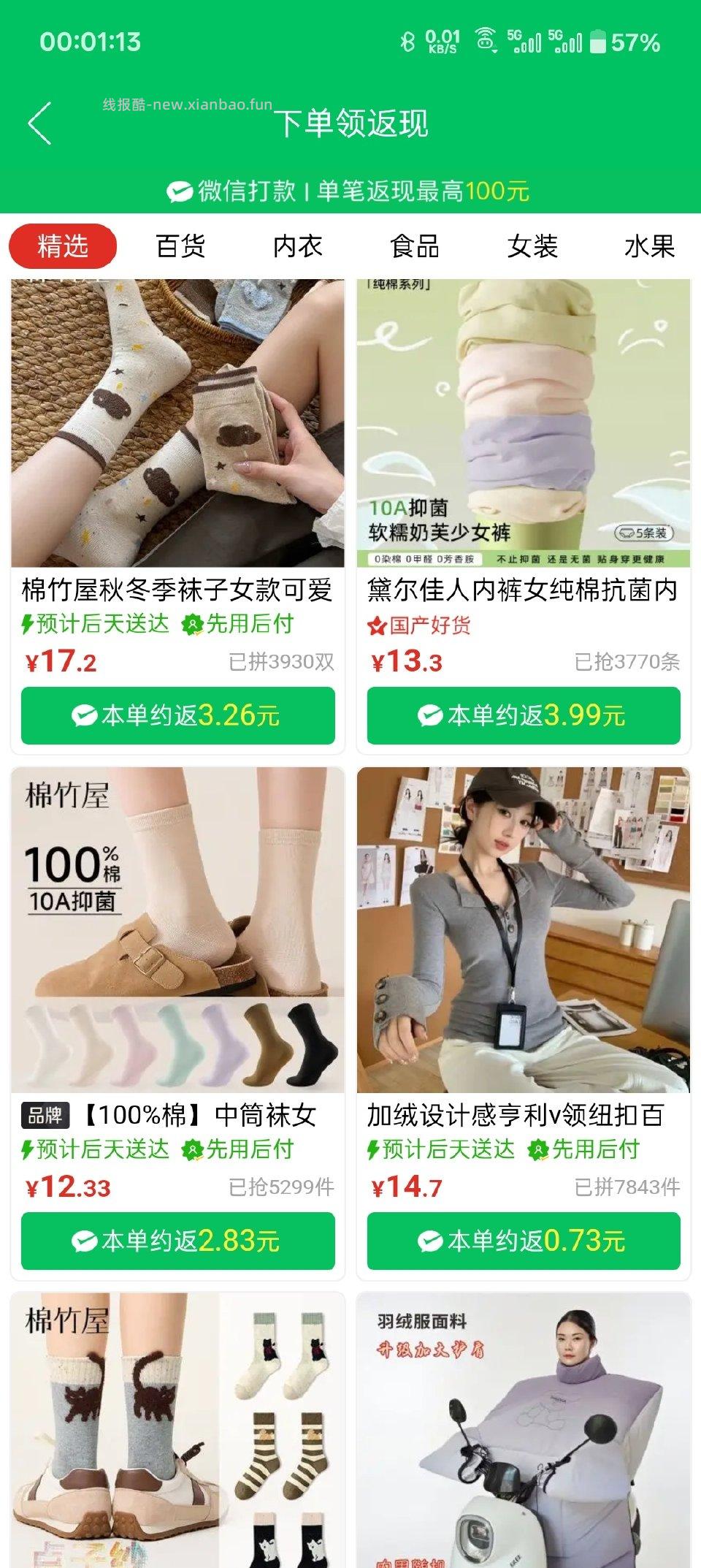Switch to the 食品 tab
This screenshot has width=701, height=1568.
coord(415,247)
